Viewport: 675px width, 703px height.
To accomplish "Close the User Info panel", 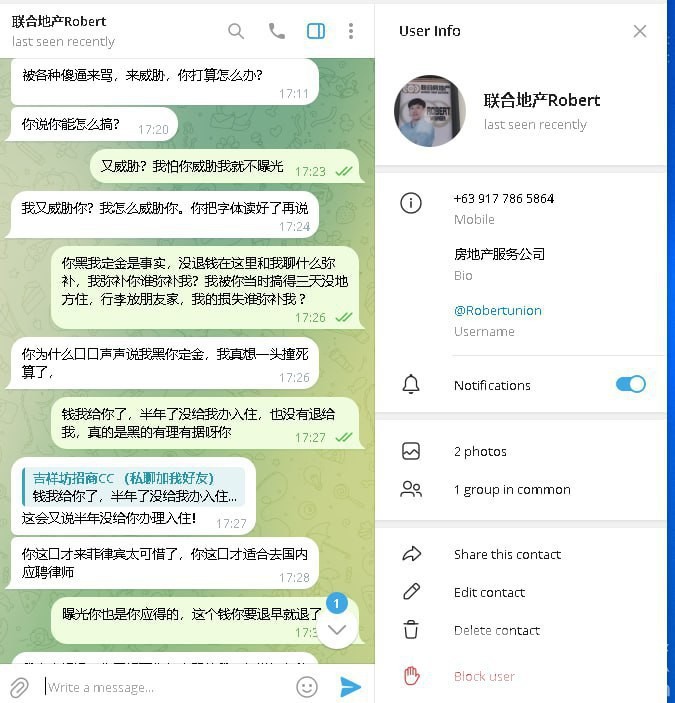I will pyautogui.click(x=640, y=31).
